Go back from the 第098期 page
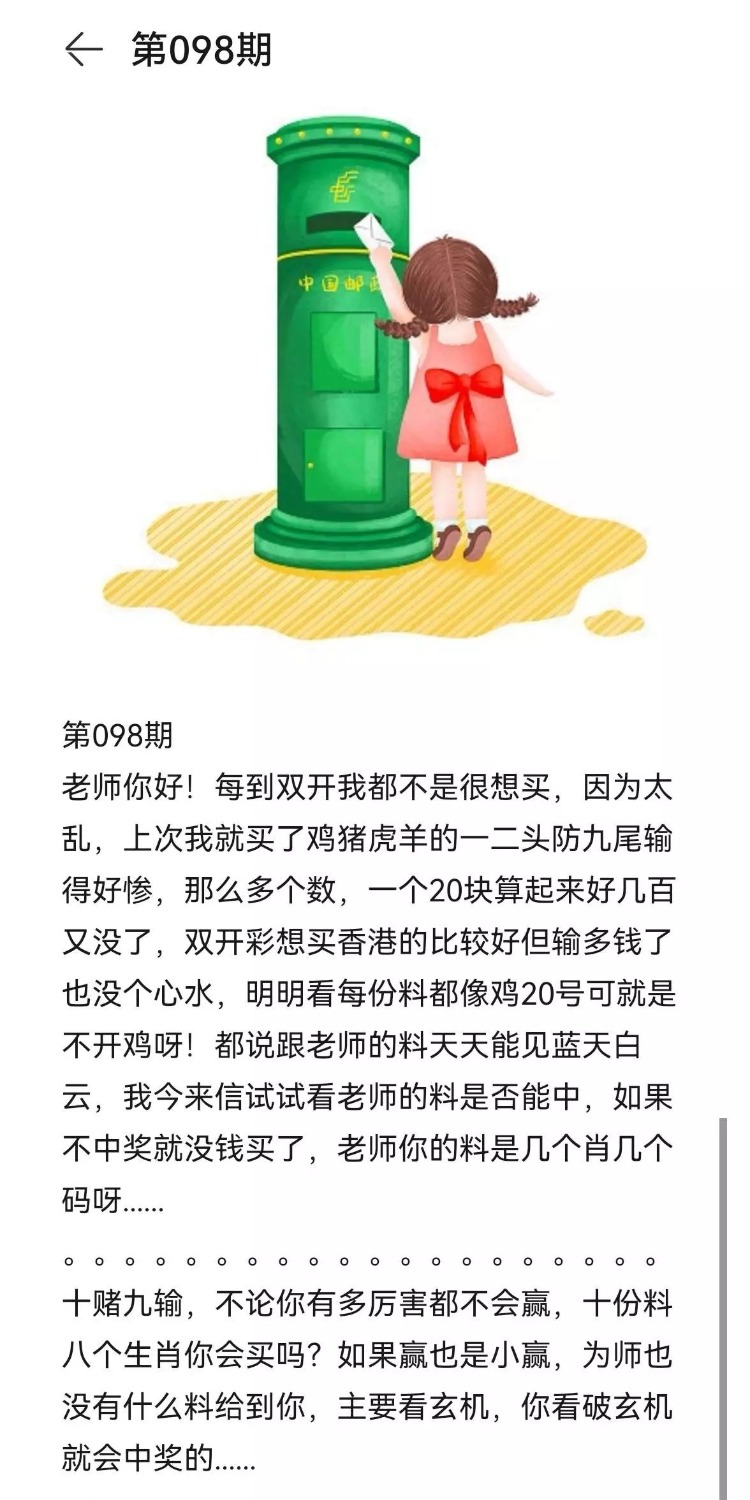Image resolution: width=750 pixels, height=1500 pixels. coord(83,49)
